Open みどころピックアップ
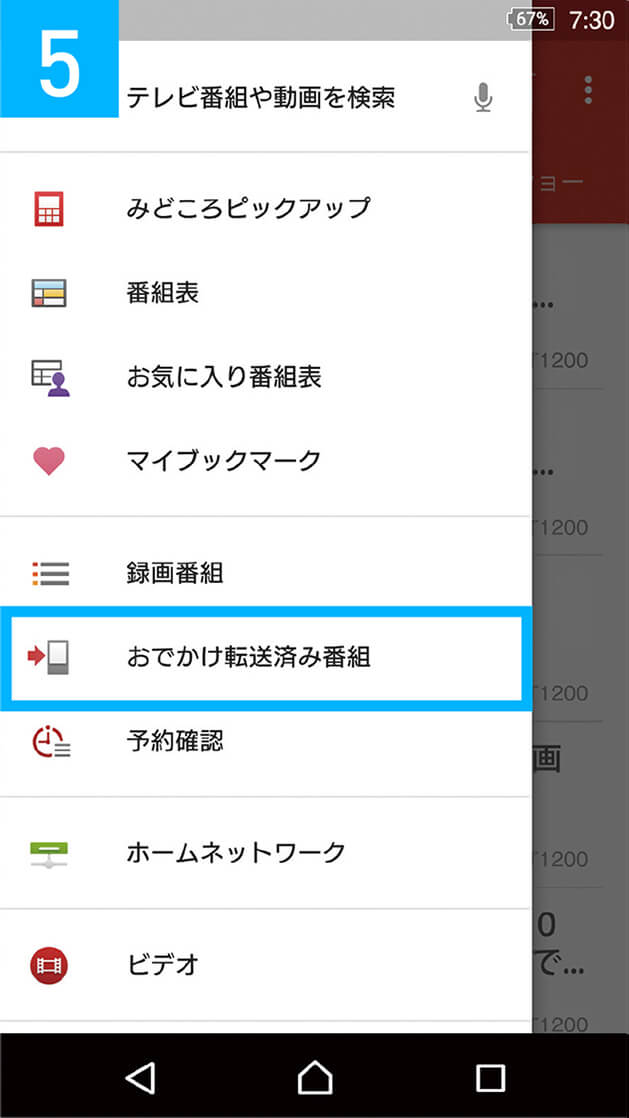This screenshot has height=1118, width=629. tap(248, 208)
